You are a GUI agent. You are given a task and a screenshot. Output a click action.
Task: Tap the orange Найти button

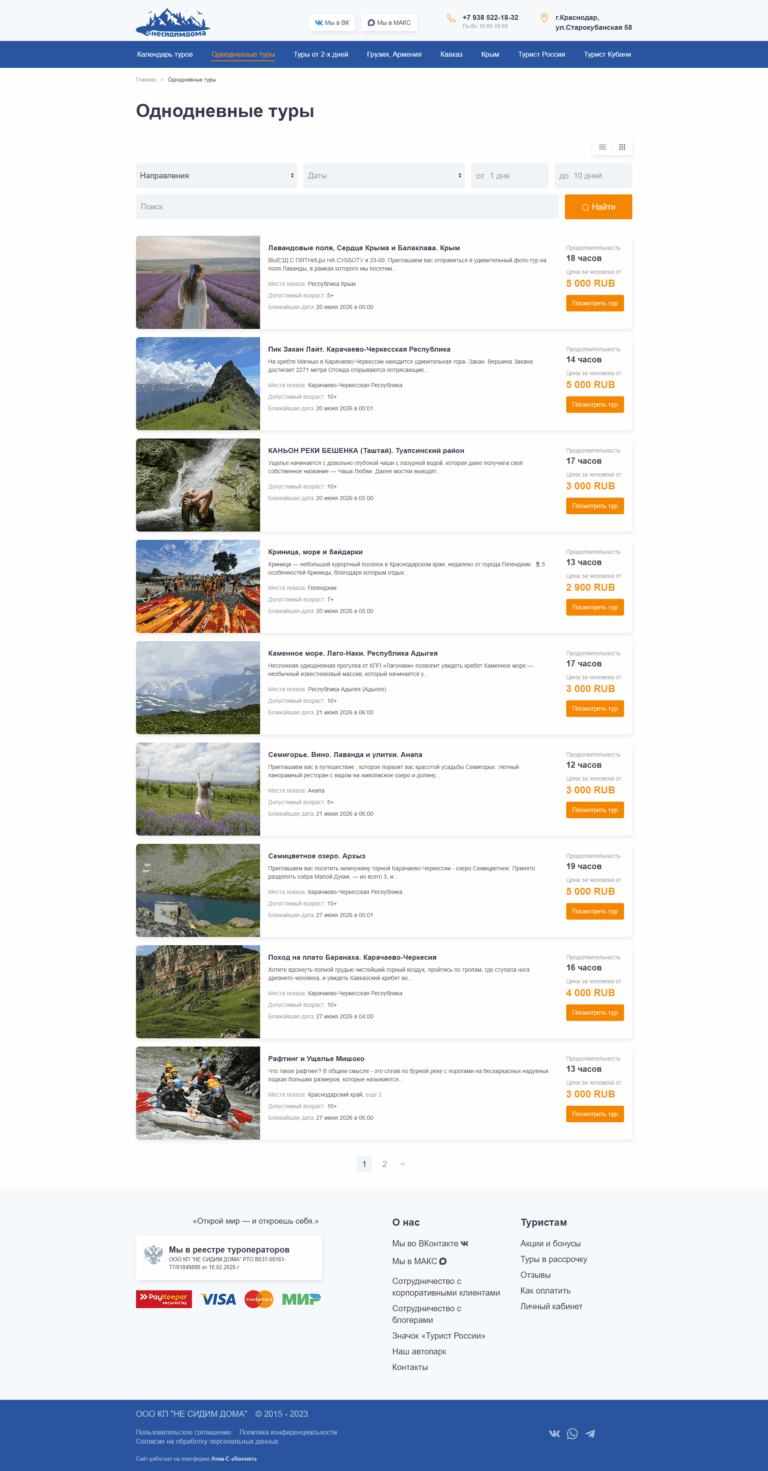pos(598,207)
